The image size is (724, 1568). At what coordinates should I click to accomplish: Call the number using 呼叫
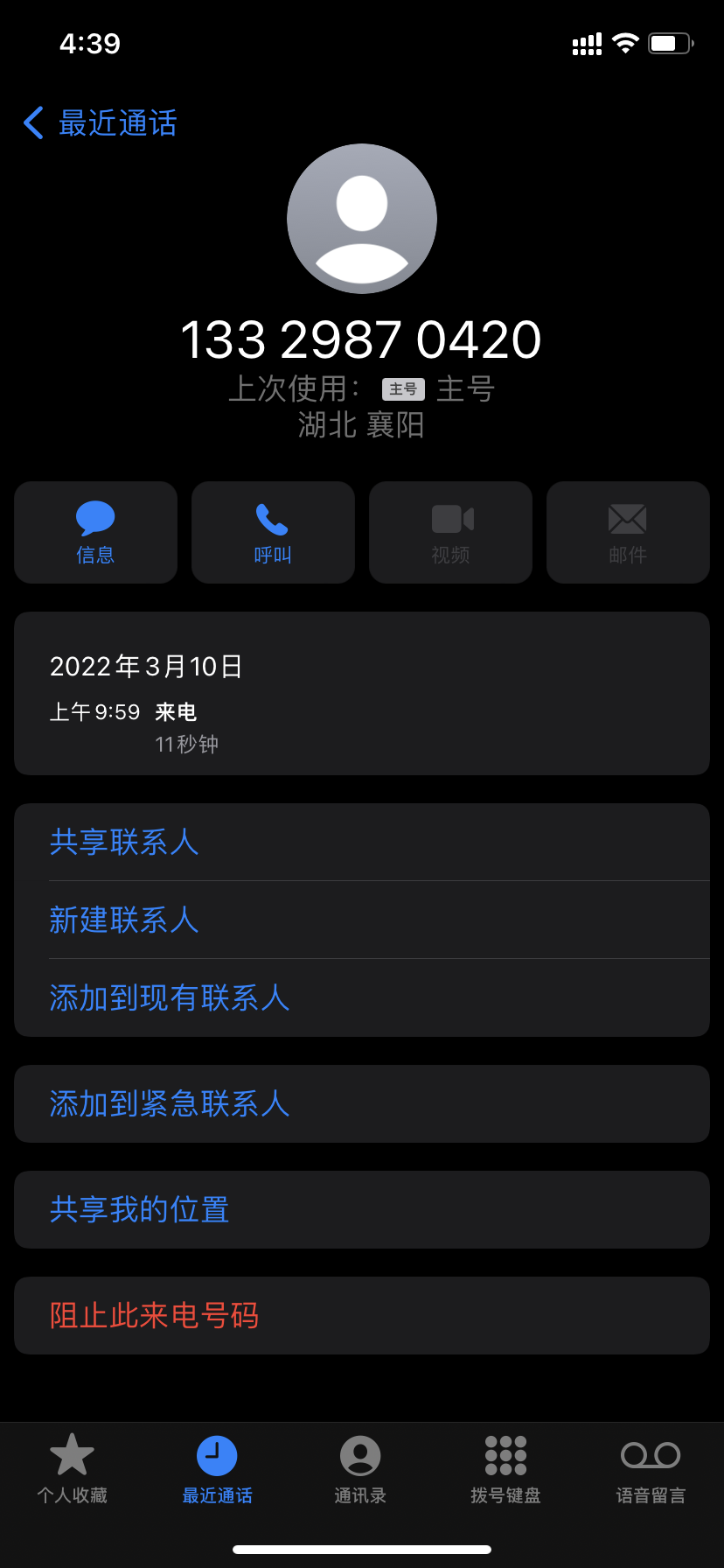[x=273, y=532]
